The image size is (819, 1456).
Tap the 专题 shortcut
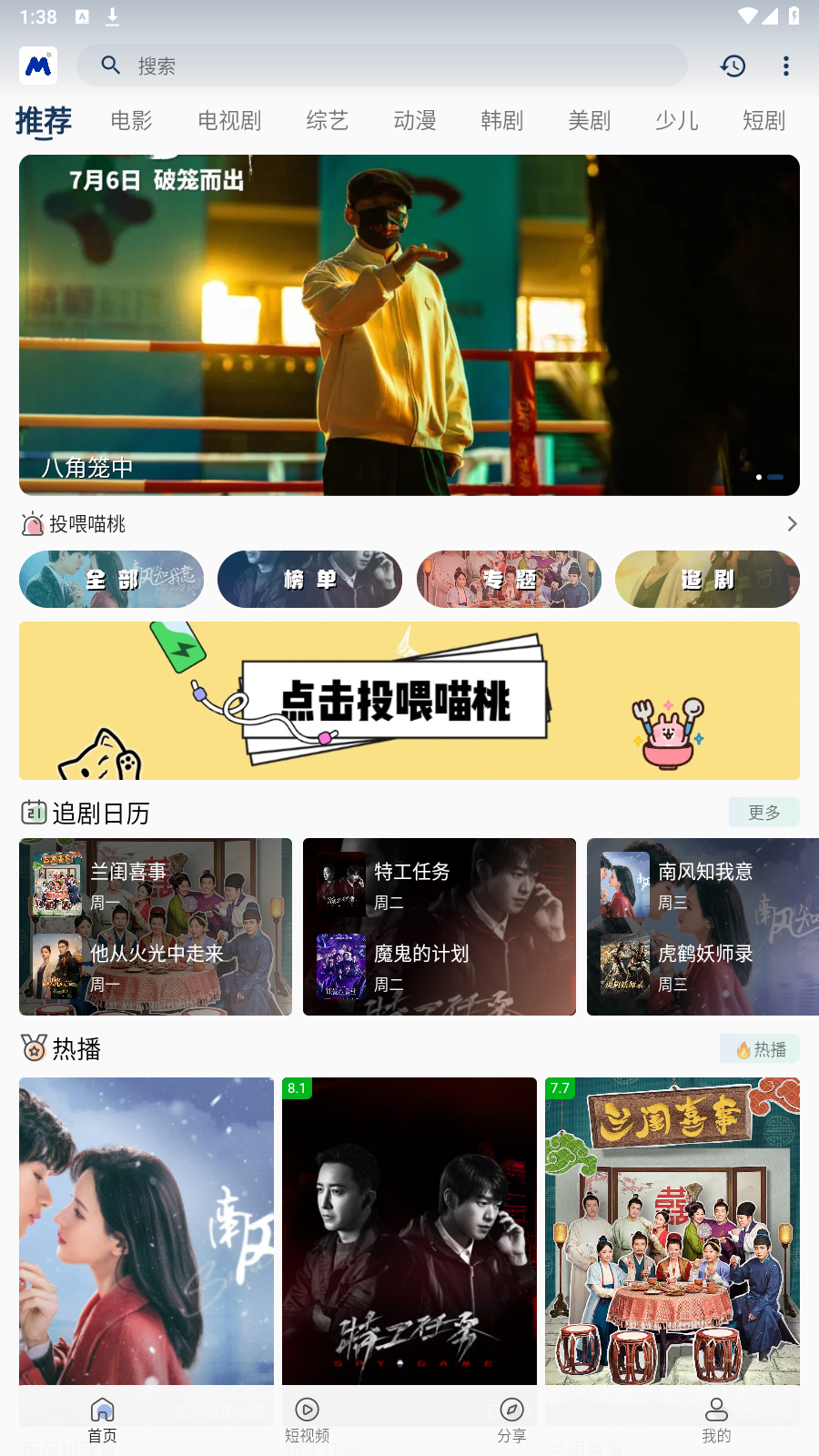(509, 579)
